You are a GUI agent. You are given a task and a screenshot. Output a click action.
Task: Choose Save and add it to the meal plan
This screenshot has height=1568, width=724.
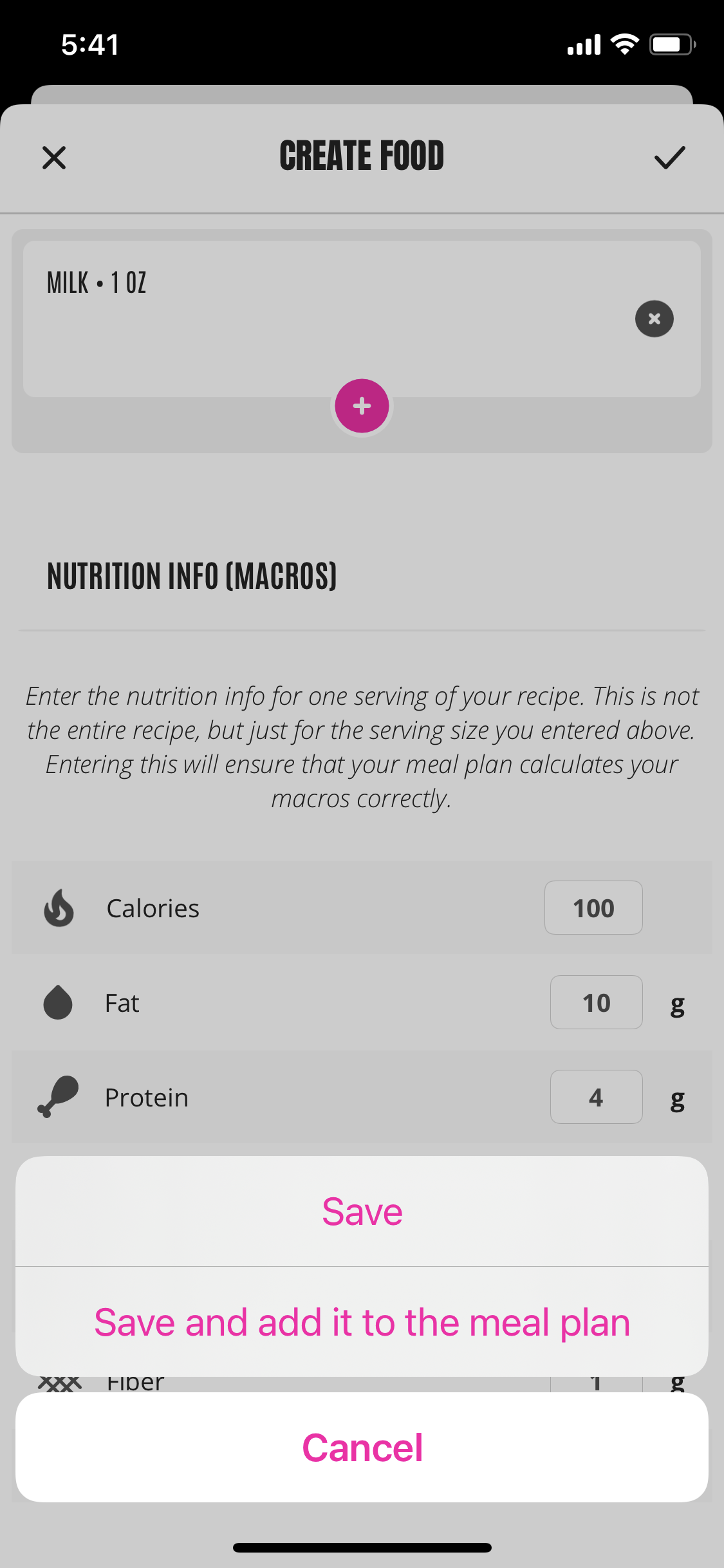click(x=362, y=1322)
